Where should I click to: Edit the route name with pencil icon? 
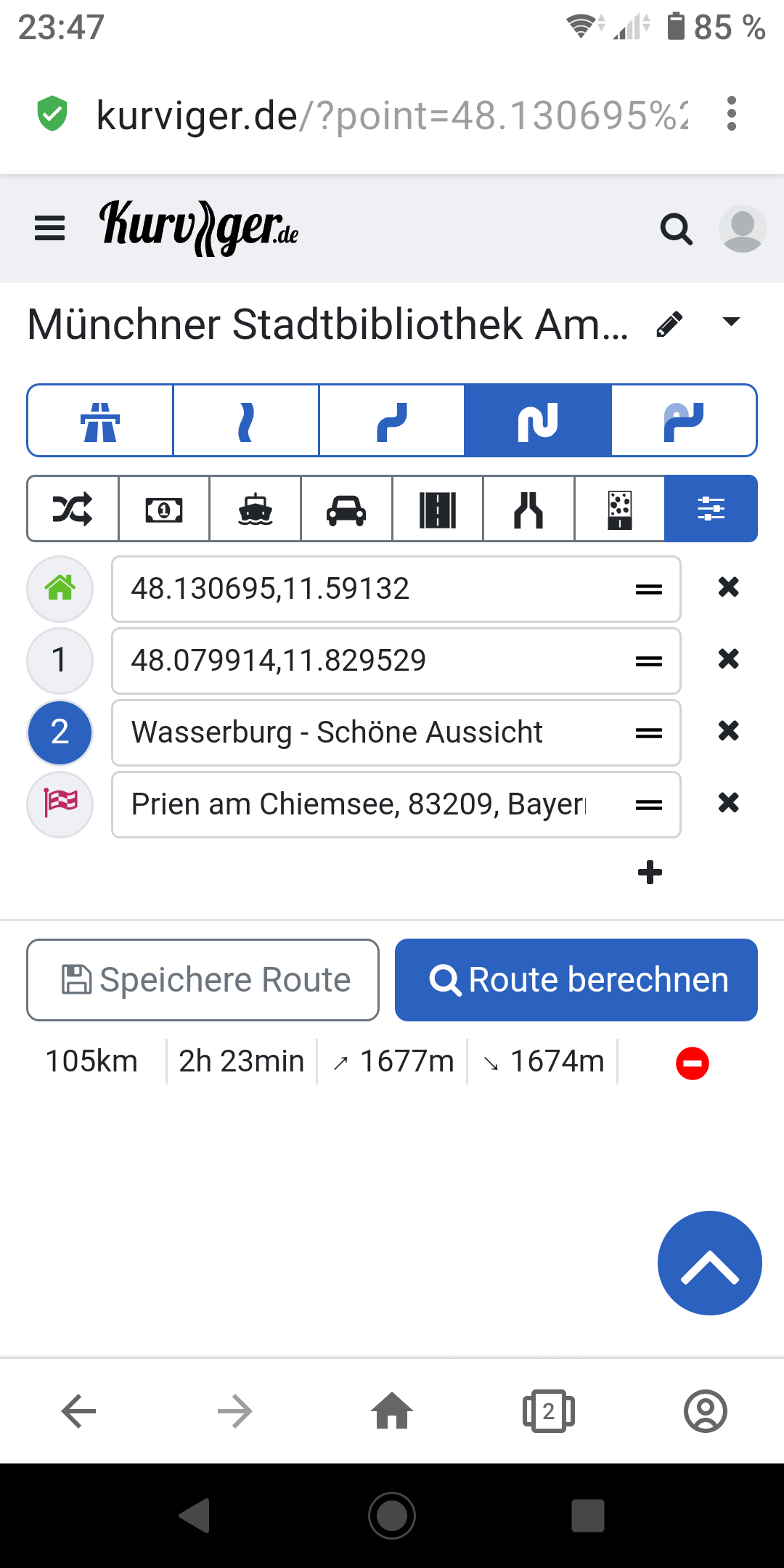[669, 324]
